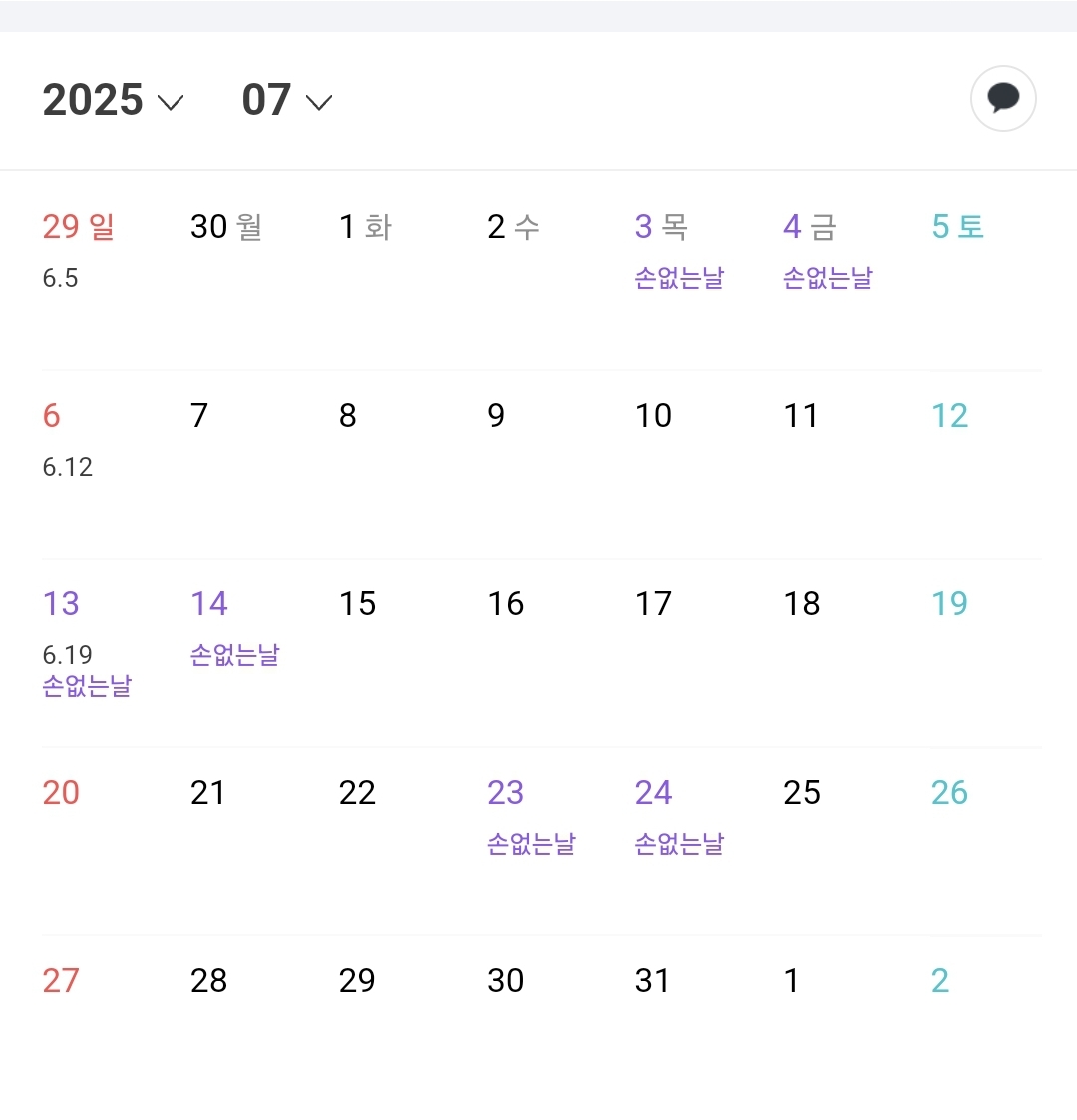Select Sunday July 20 date cell

pos(61,792)
